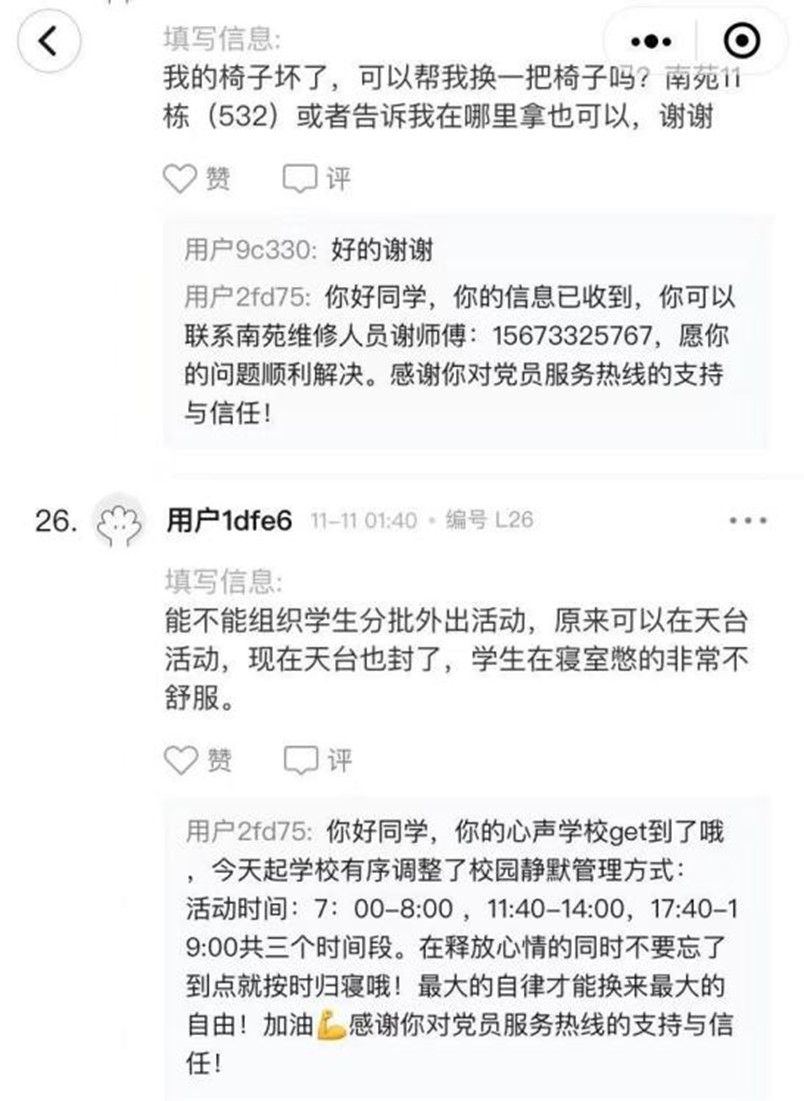The height and width of the screenshot is (1101, 804).
Task: Comment on the post about outdoor activities
Action: (x=318, y=761)
